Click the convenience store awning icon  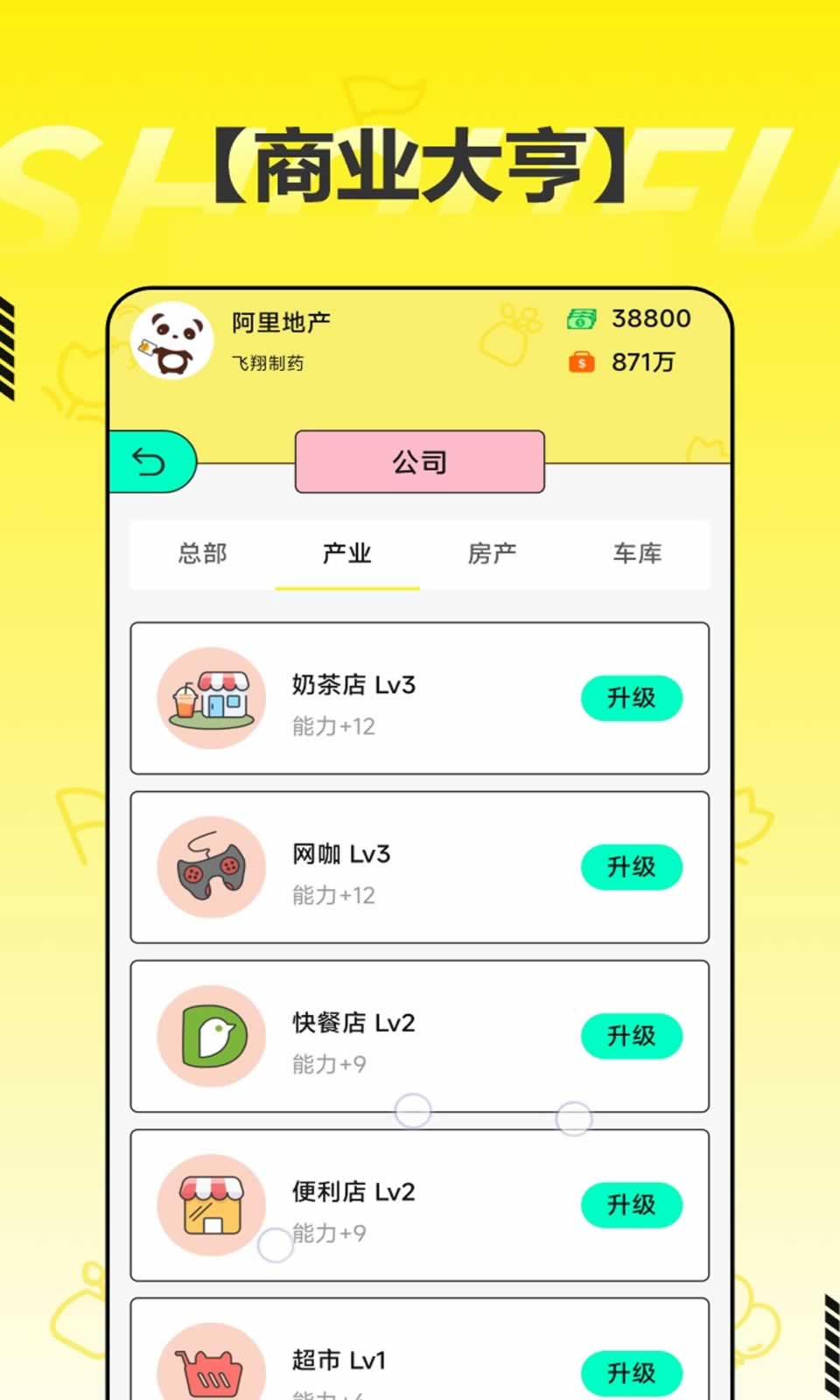coord(210,1205)
